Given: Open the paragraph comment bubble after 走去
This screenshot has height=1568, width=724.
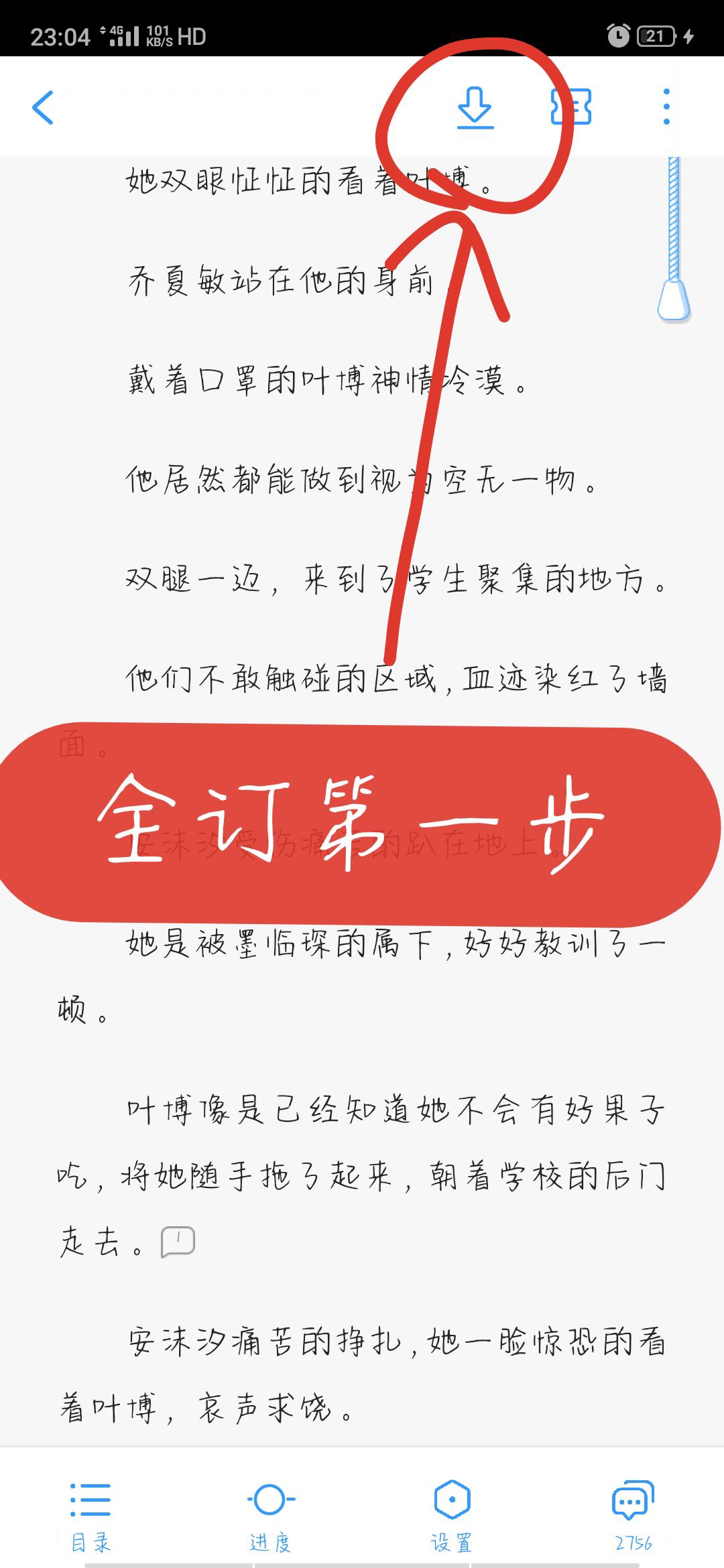Looking at the screenshot, I should [x=178, y=1242].
